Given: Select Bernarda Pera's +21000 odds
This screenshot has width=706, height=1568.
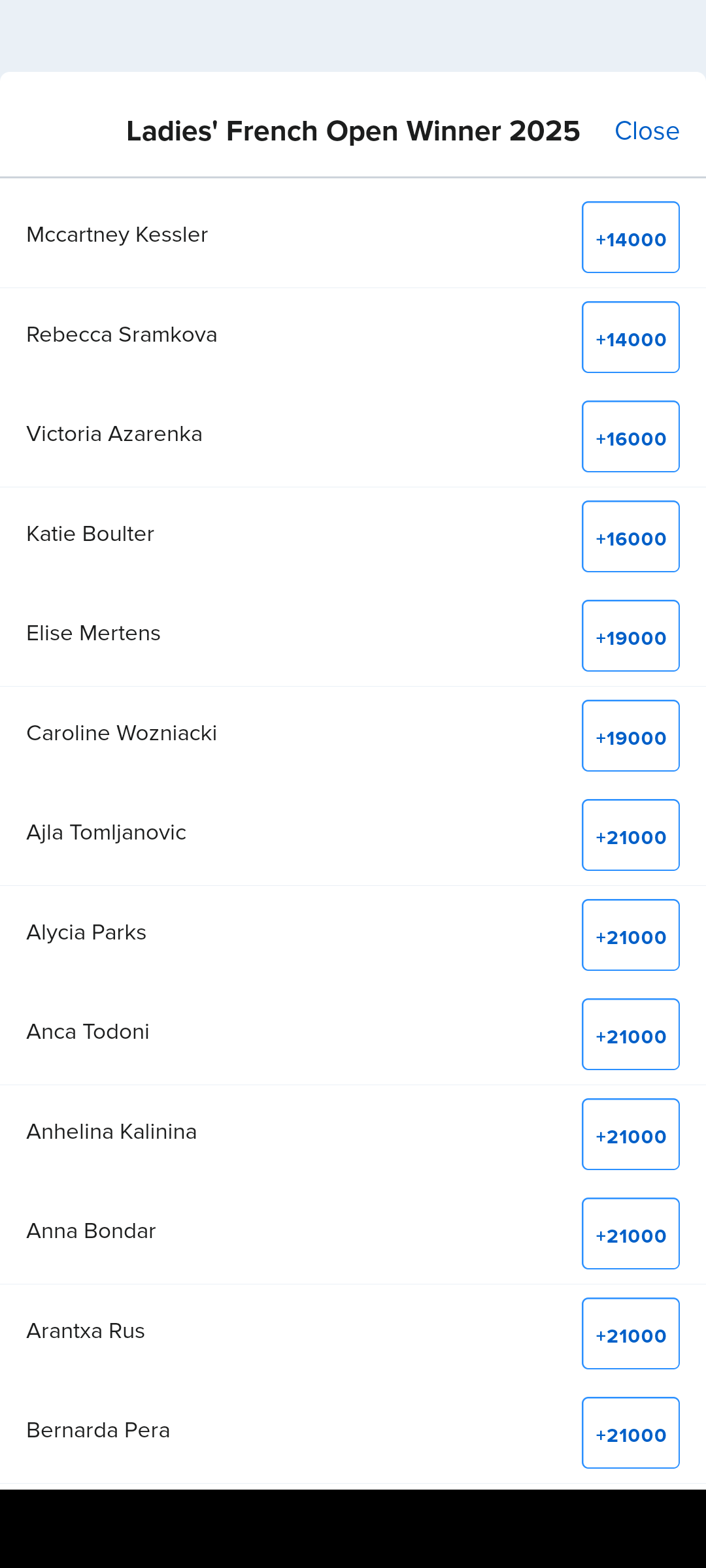Looking at the screenshot, I should click(630, 1433).
